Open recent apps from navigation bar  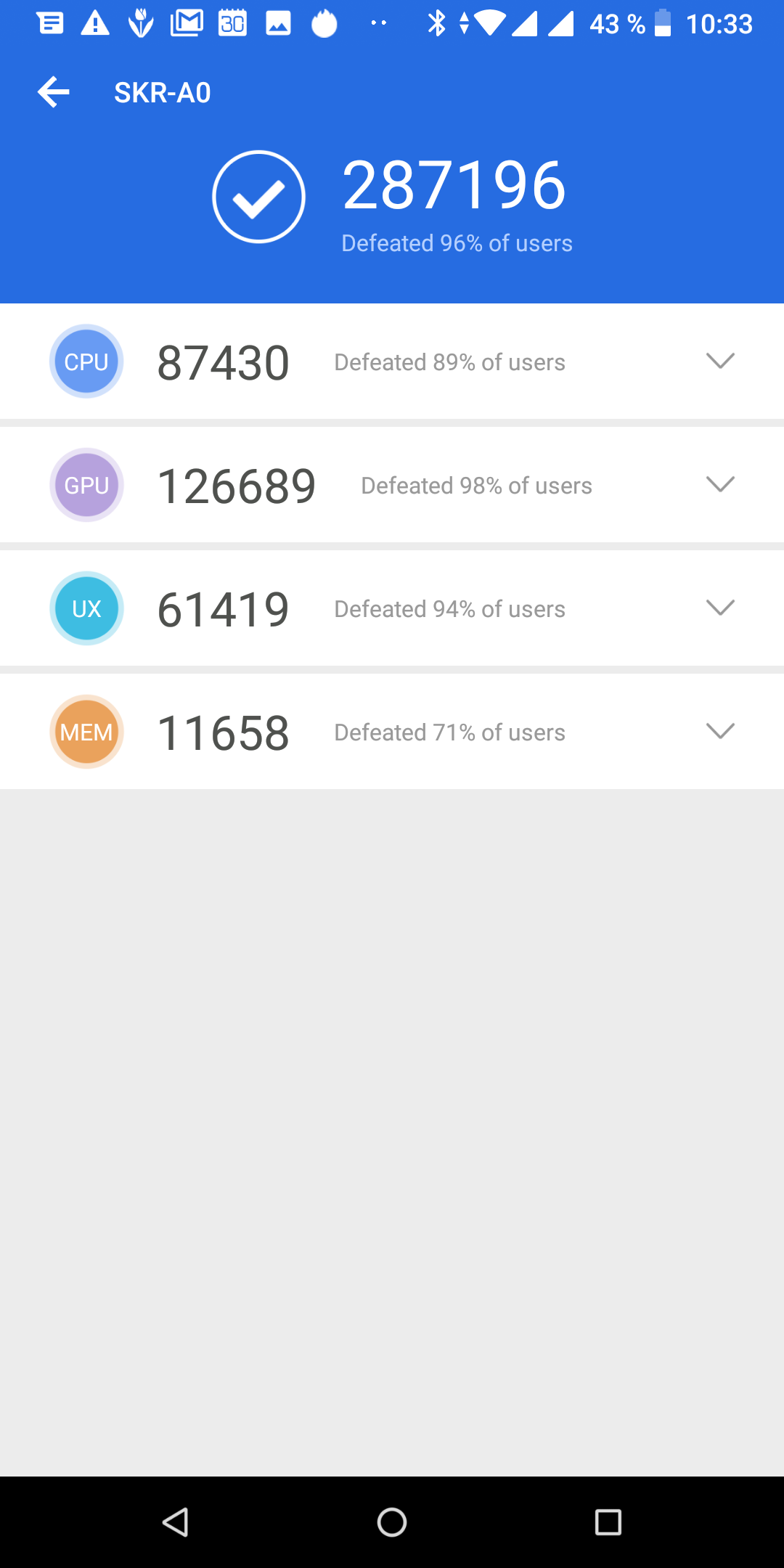pos(608,1522)
